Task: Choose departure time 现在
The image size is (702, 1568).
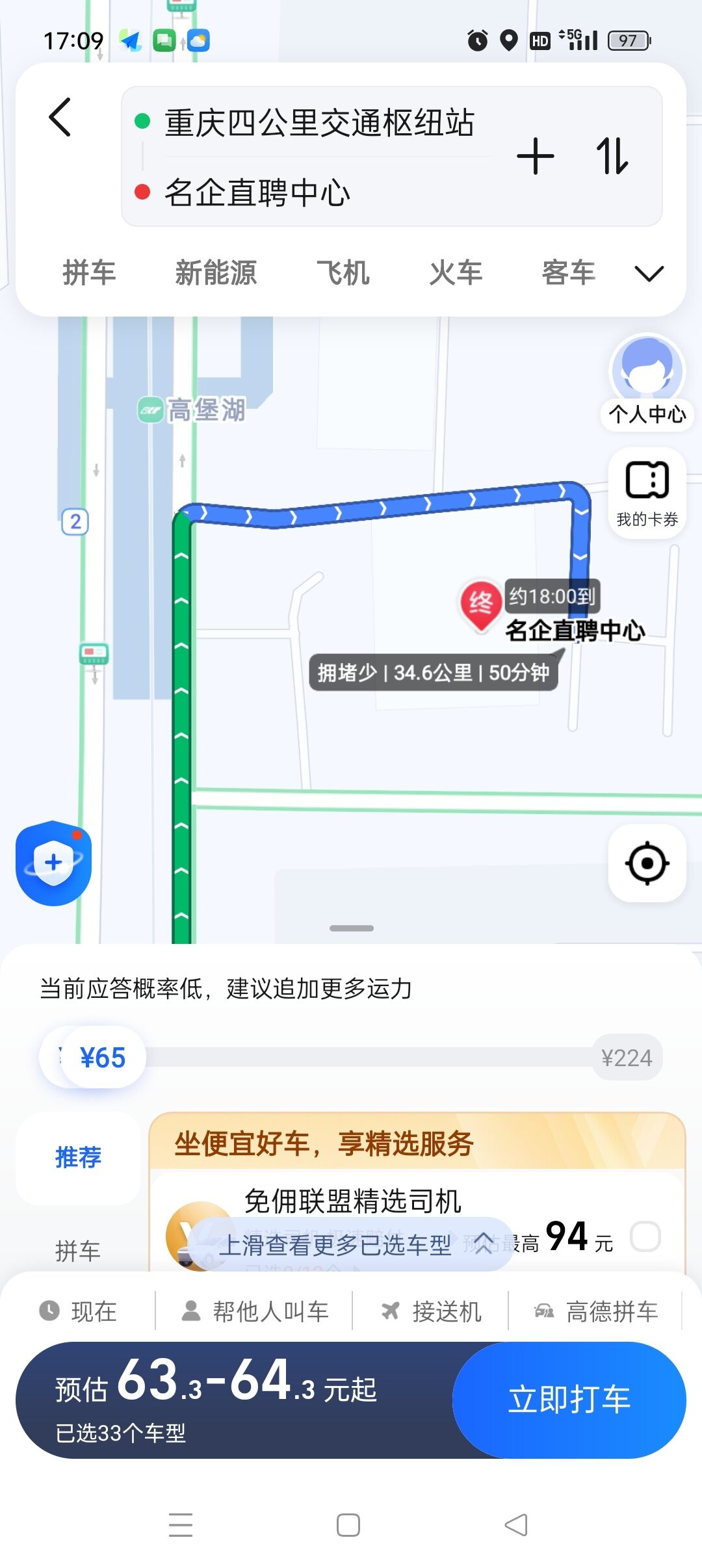Action: coord(79,1311)
